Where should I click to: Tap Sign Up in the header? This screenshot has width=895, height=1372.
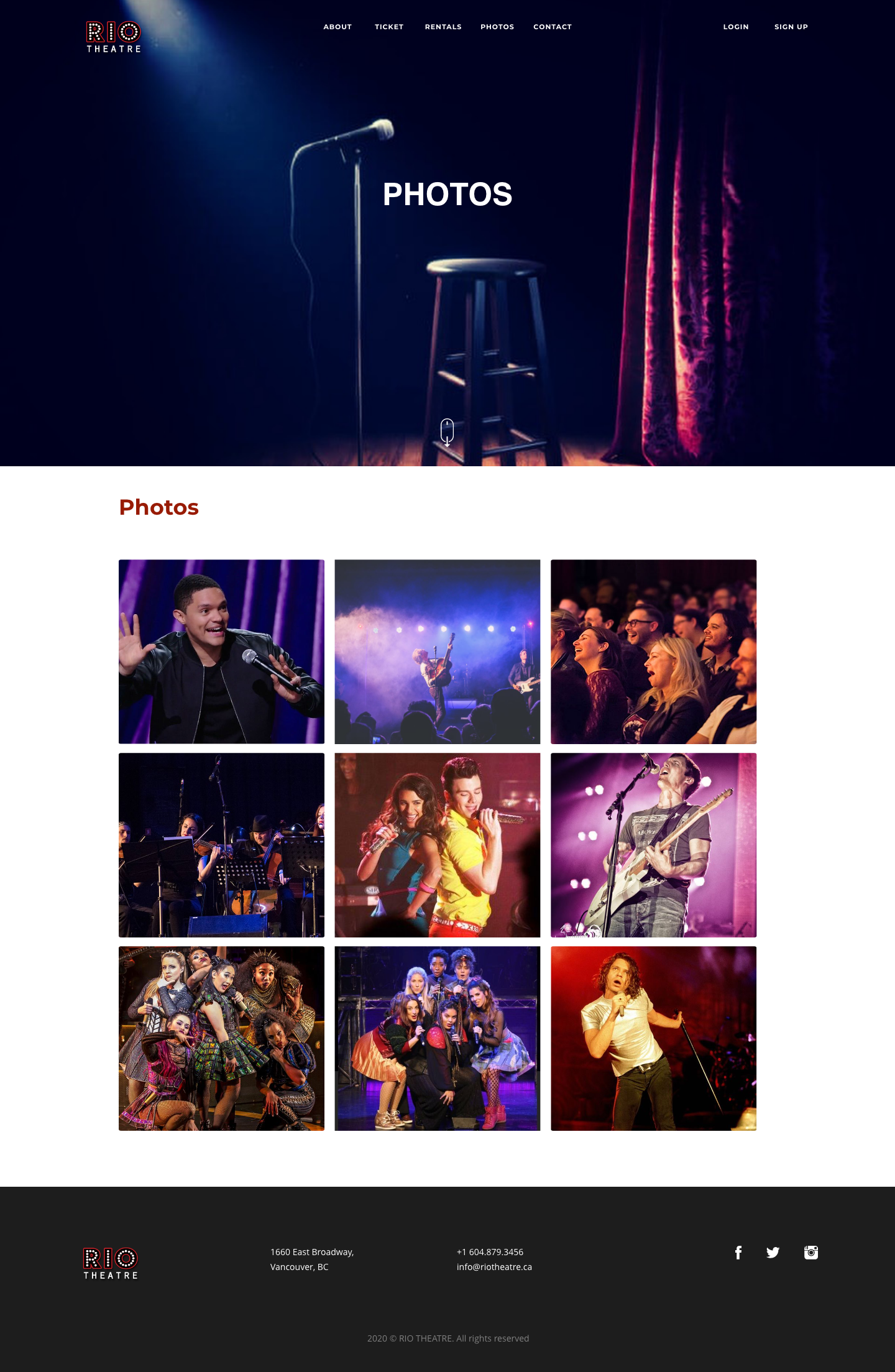coord(791,27)
